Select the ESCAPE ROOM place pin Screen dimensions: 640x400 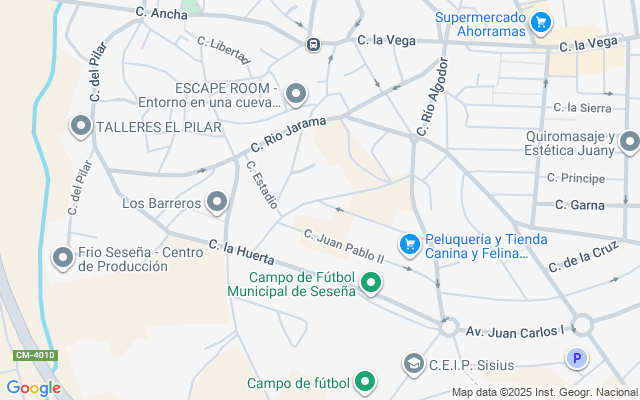tap(295, 95)
